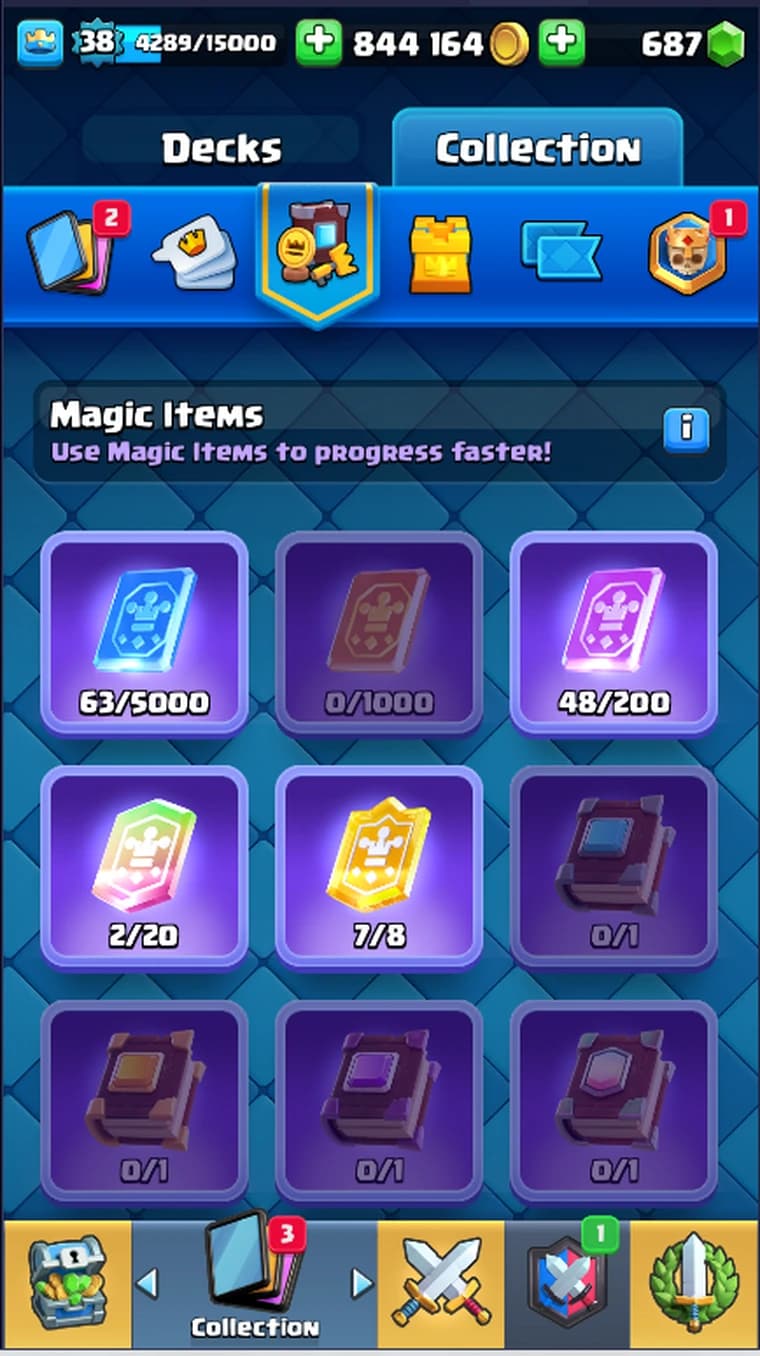
Task: Switch to the Decks tab
Action: click(221, 148)
